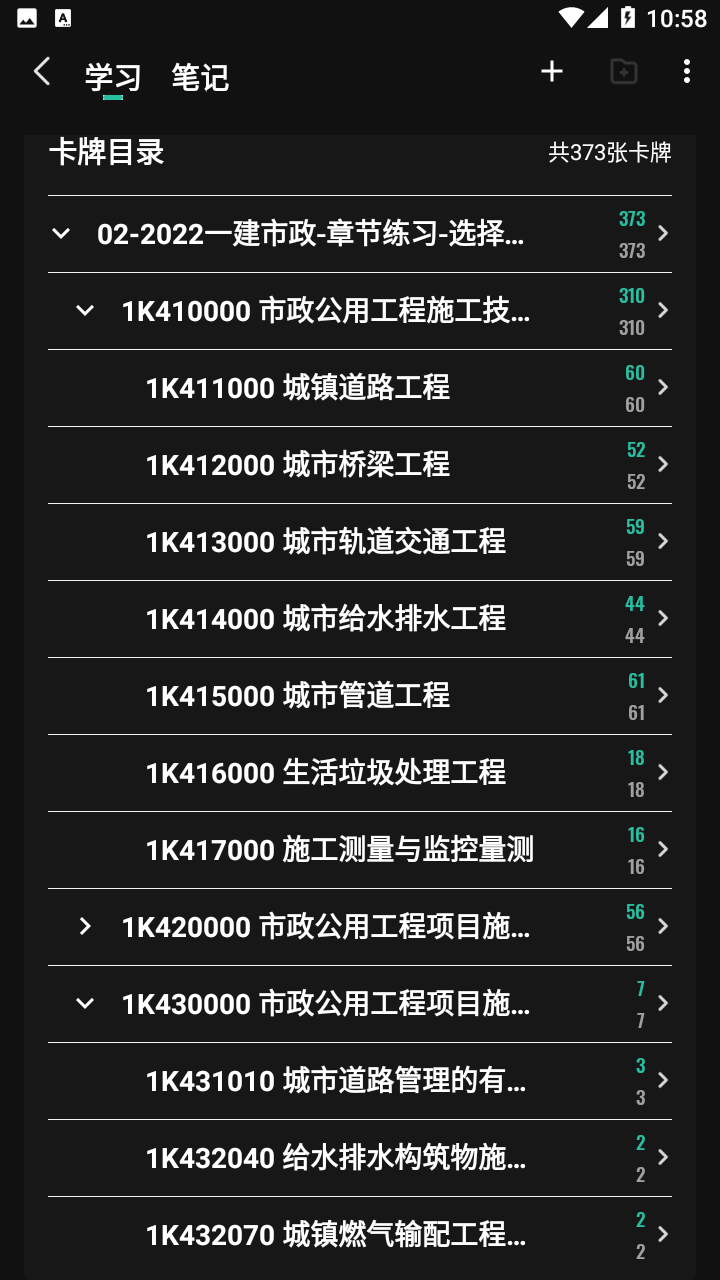720x1280 pixels.
Task: Collapse the 02-2022一建市政 root deck
Action: (x=61, y=234)
